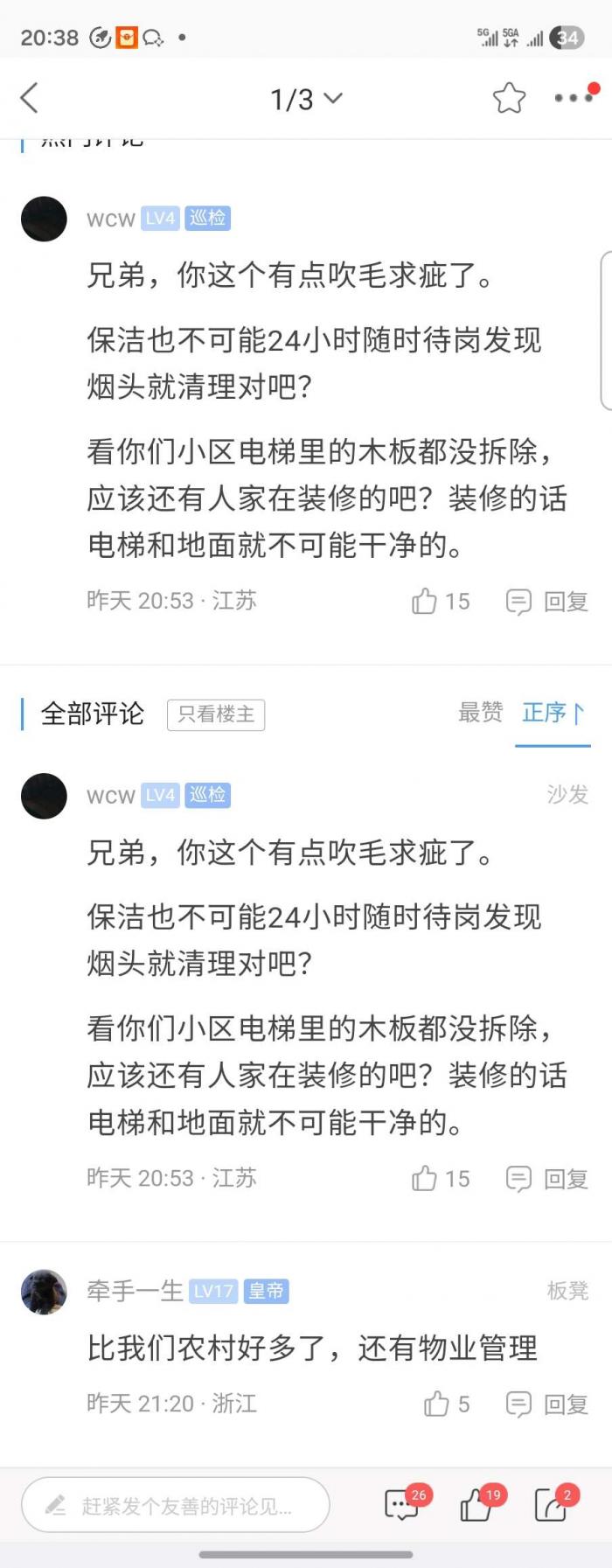This screenshot has width=612, height=1568.
Task: Enable the 只看楼主 filter
Action: [216, 714]
